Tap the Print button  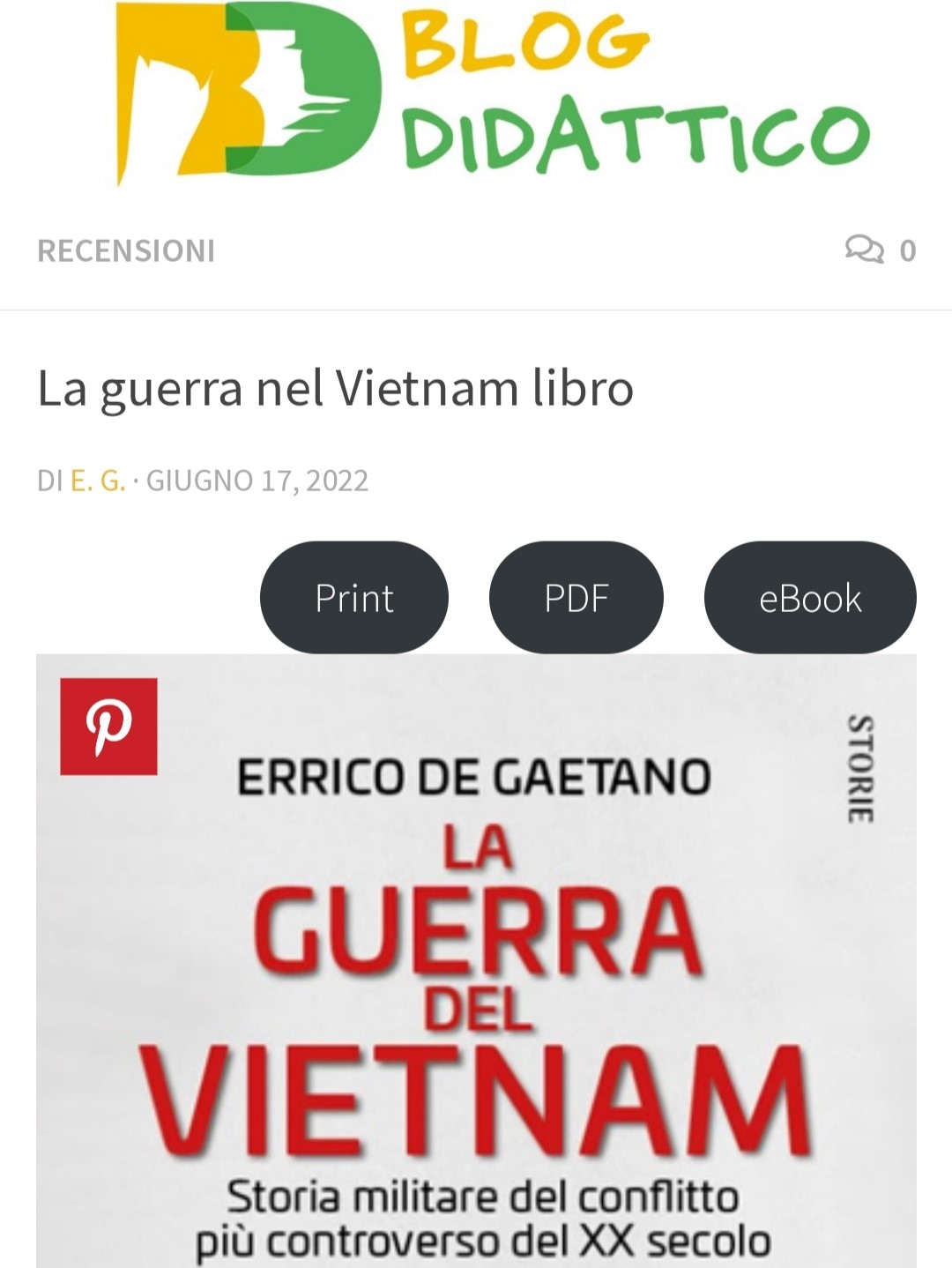pyautogui.click(x=354, y=598)
